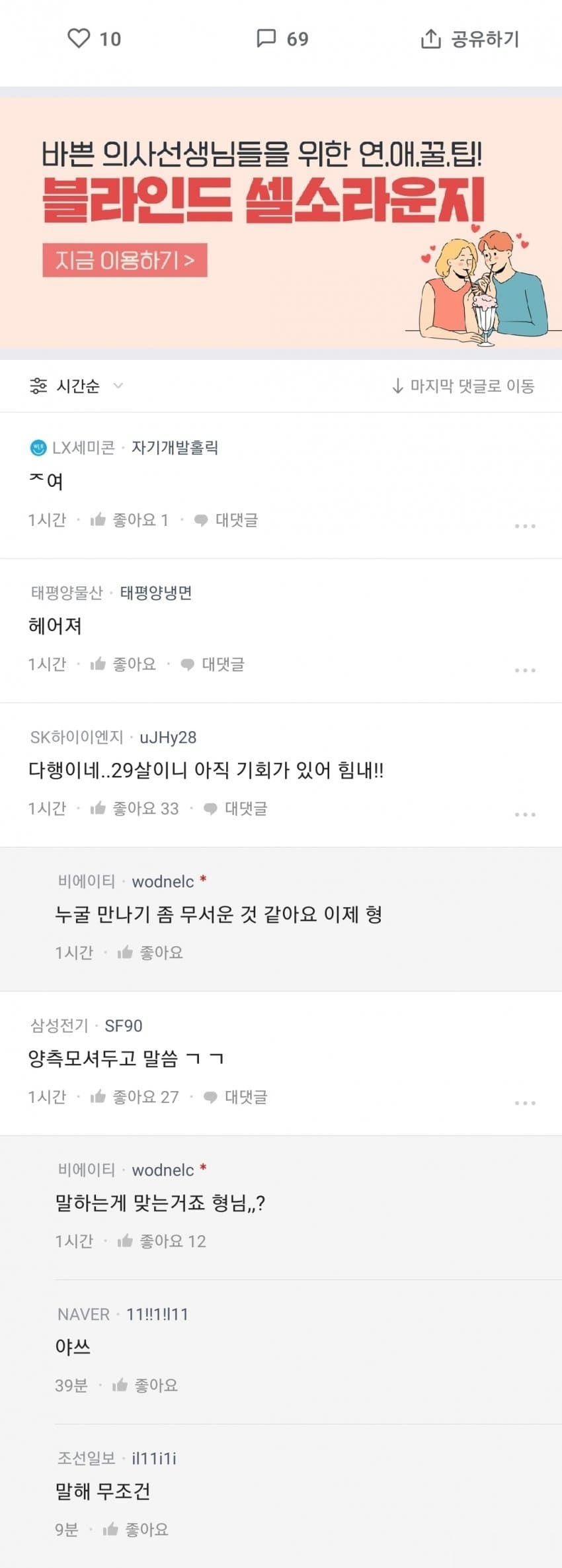Like il11i1i's 말해 무조건 reply

click(136, 1530)
